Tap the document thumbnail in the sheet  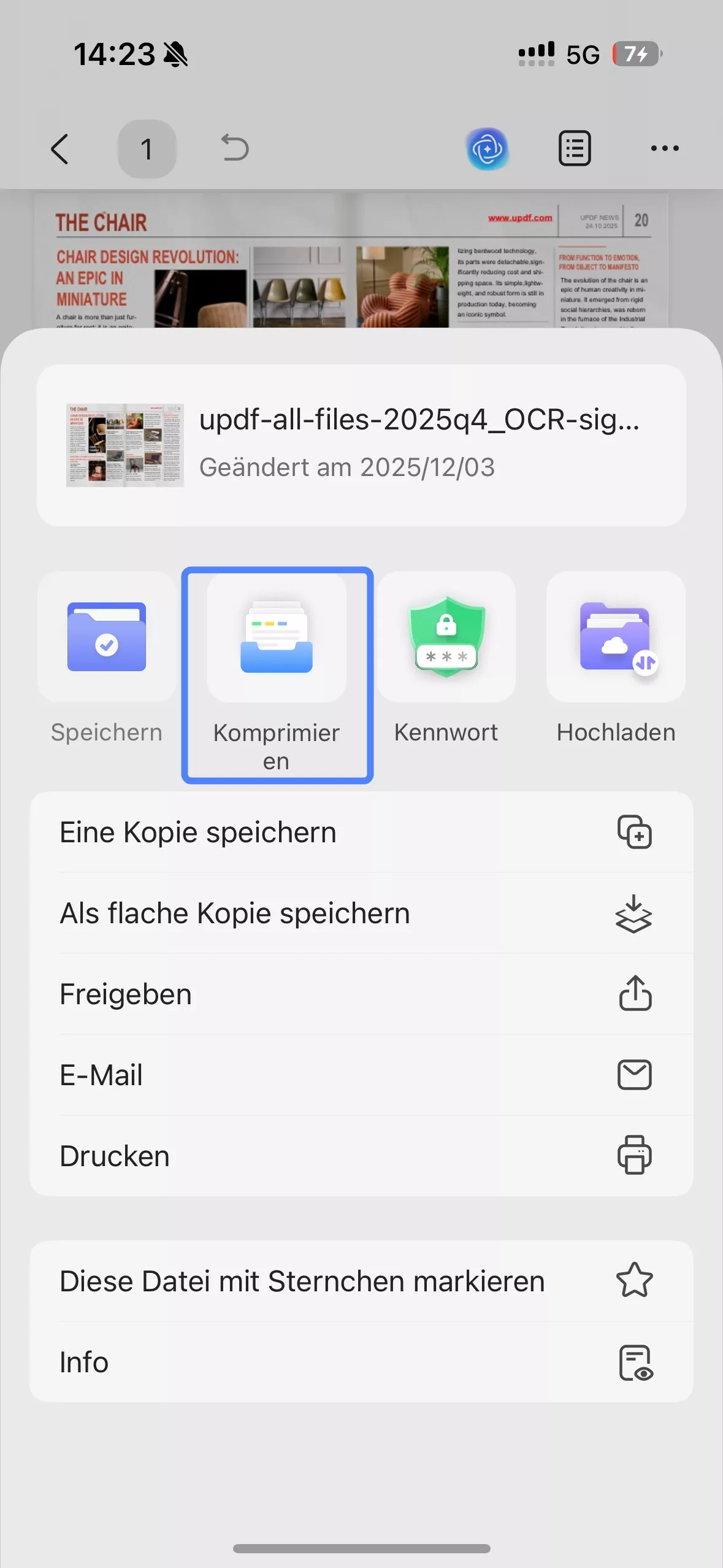pyautogui.click(x=124, y=445)
